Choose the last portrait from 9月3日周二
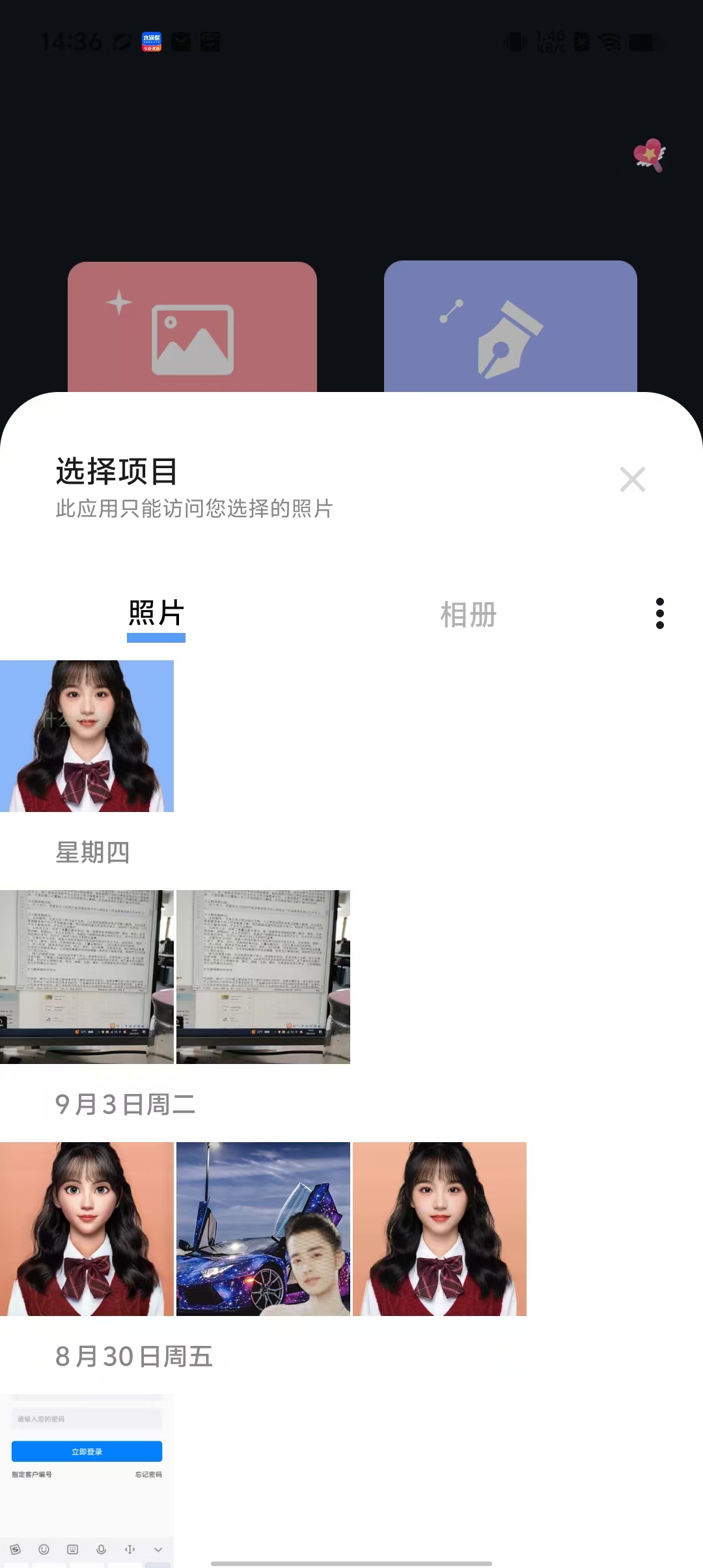 pos(439,1229)
